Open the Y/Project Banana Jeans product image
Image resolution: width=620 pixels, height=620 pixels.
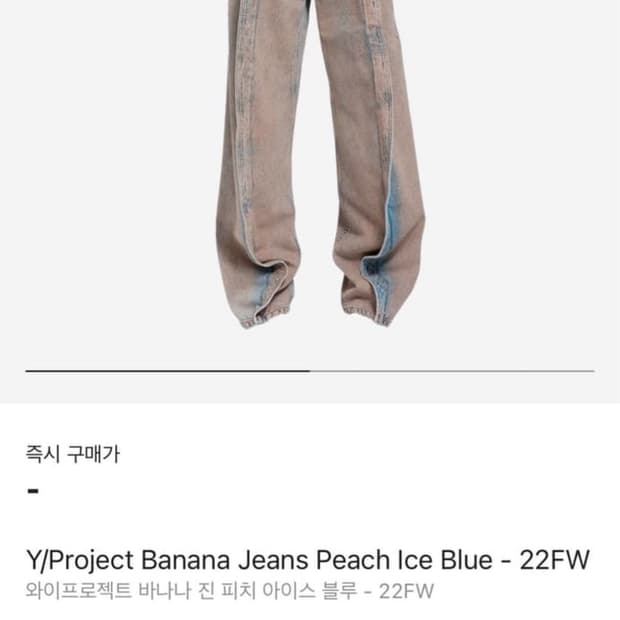coord(320,164)
